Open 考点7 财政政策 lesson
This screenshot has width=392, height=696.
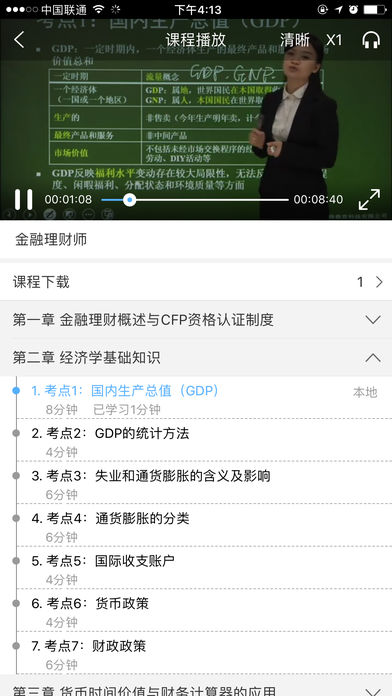[196, 653]
